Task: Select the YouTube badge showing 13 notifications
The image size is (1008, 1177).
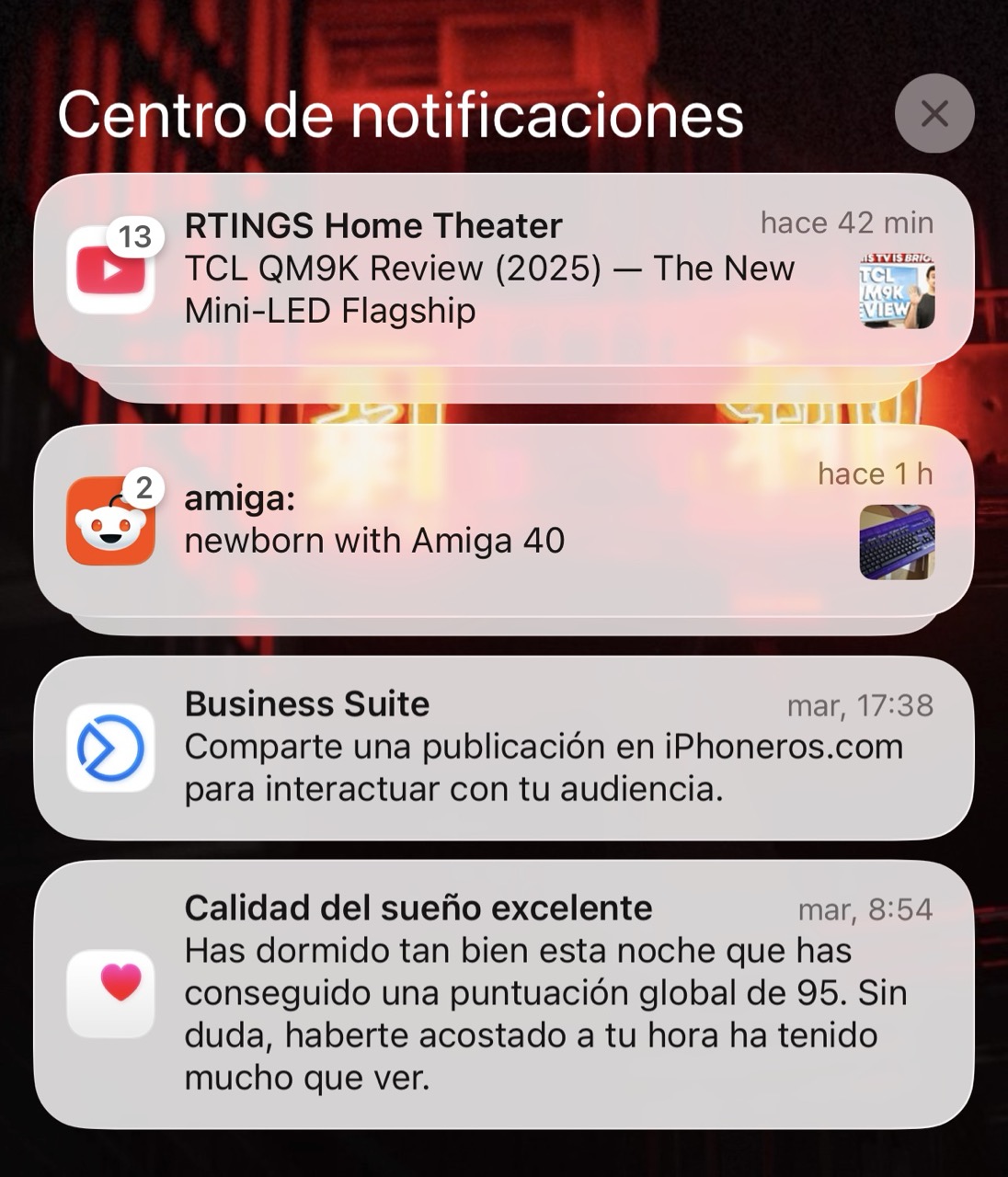Action: click(136, 236)
